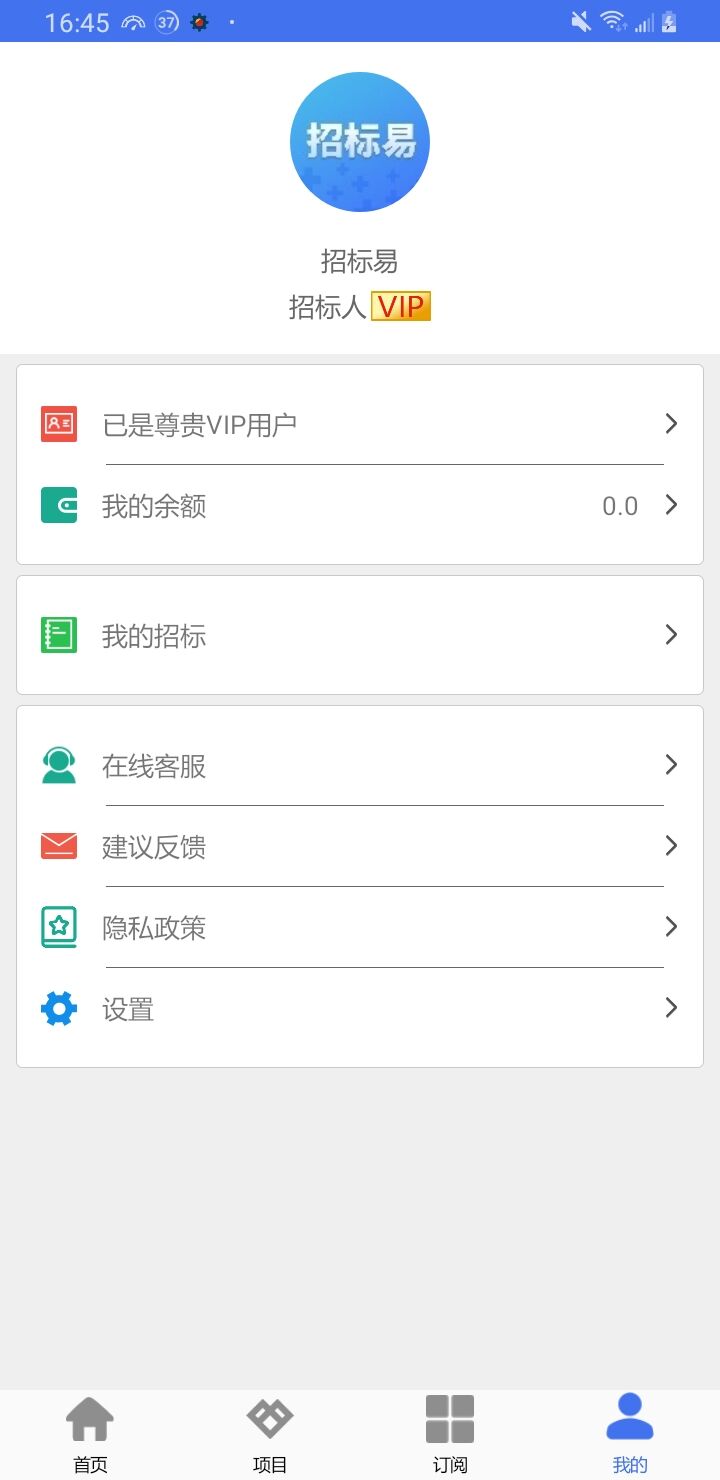This screenshot has width=720, height=1480.
Task: Switch to the 项目 tab
Action: click(270, 1432)
